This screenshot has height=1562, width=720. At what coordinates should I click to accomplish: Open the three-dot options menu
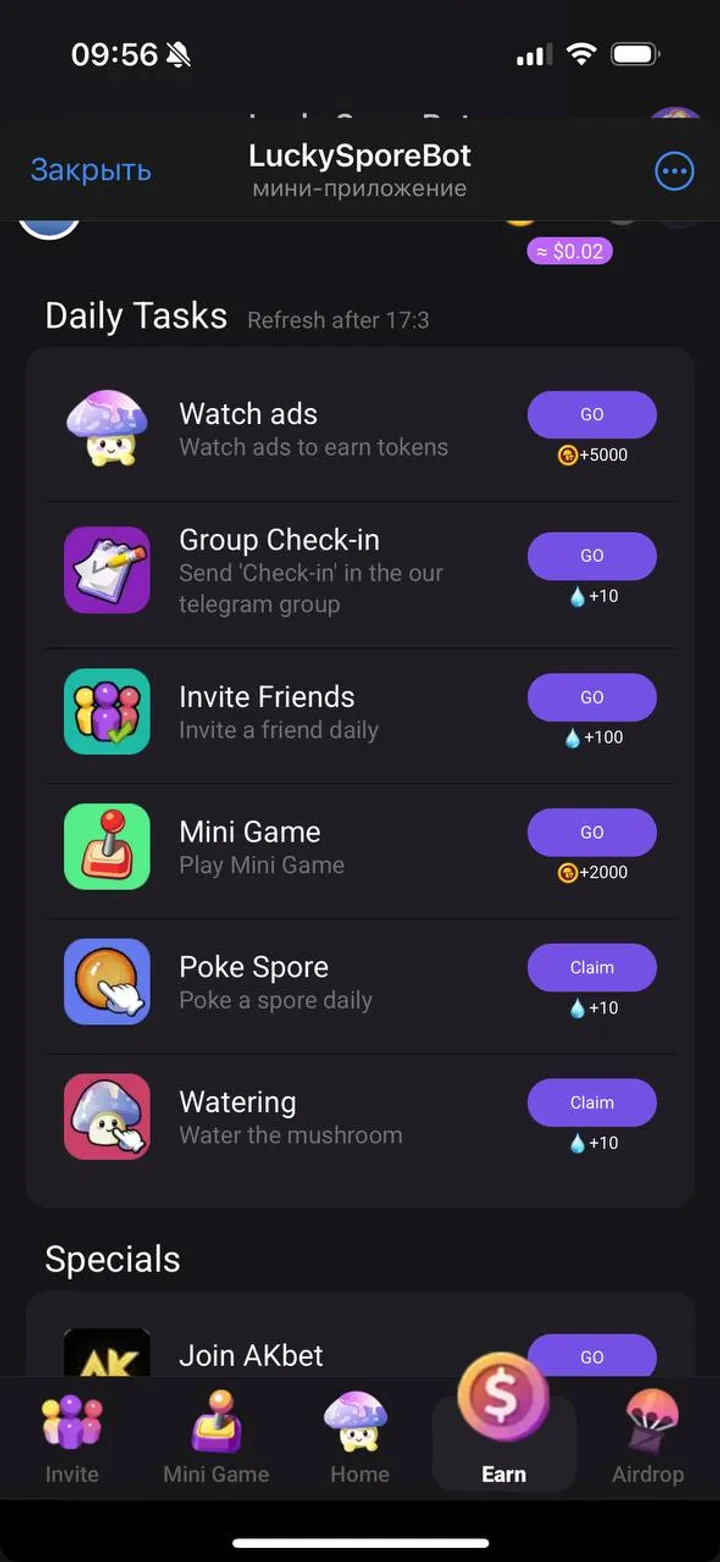674,170
